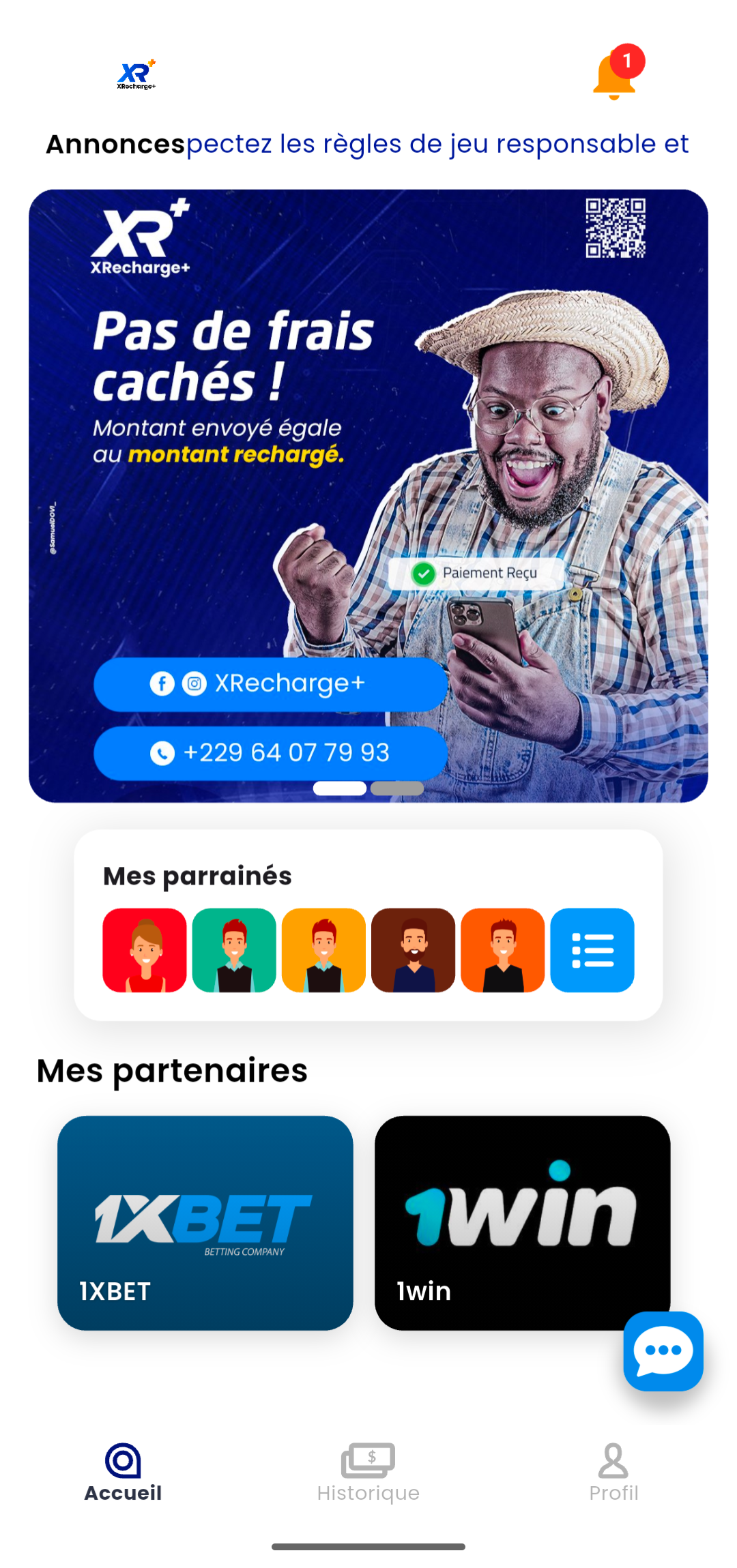Open the XRecharge+ social media link

(270, 683)
